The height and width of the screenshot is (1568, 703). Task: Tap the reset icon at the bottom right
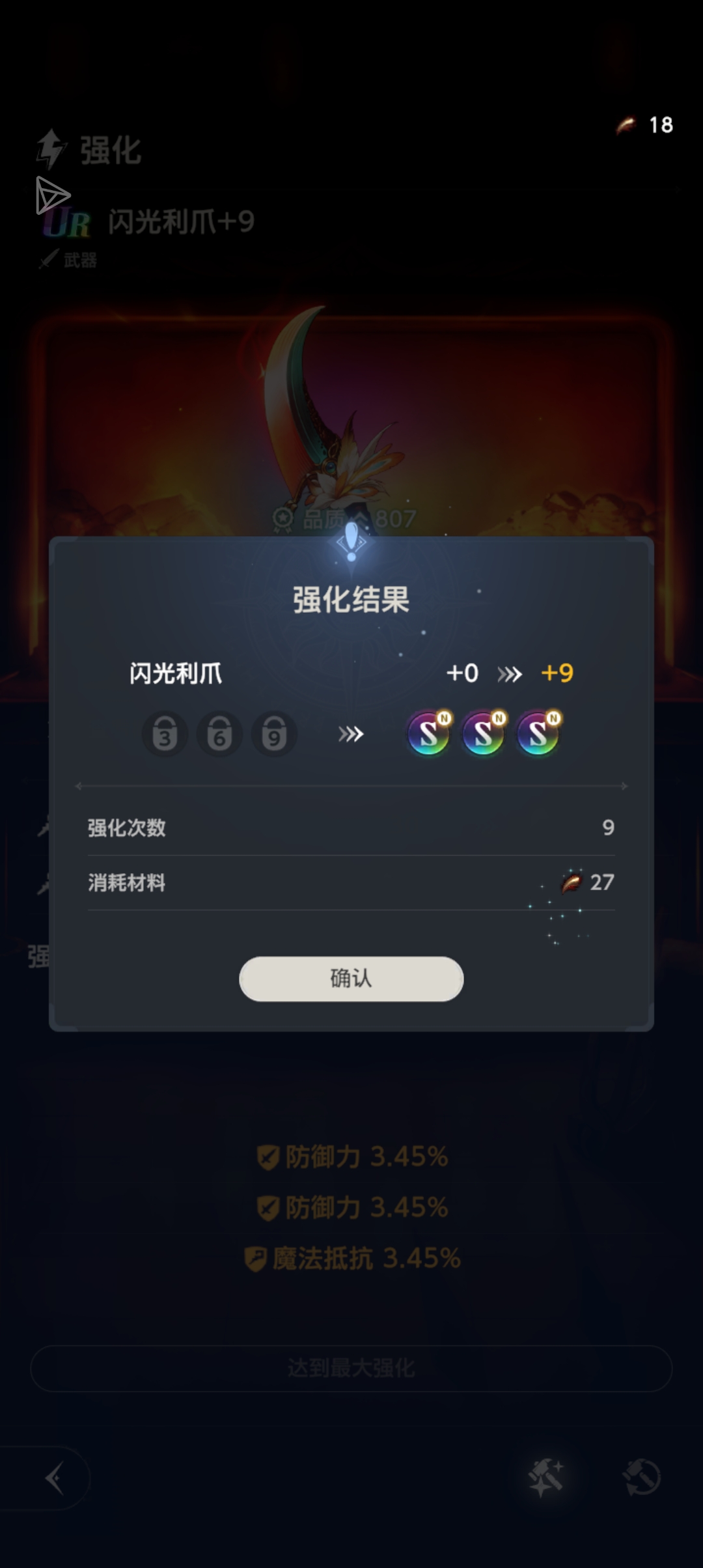pyautogui.click(x=642, y=1477)
